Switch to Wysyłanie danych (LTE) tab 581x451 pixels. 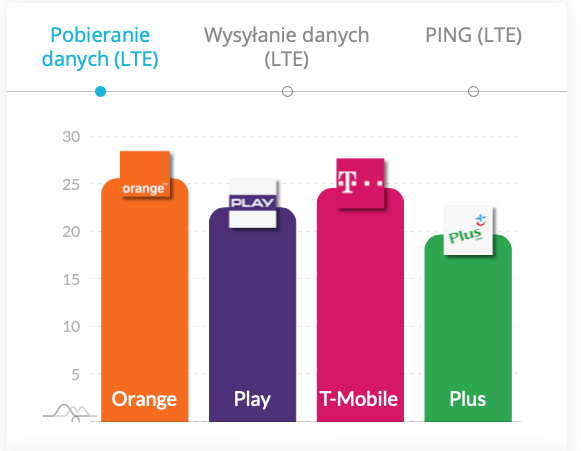[287, 47]
